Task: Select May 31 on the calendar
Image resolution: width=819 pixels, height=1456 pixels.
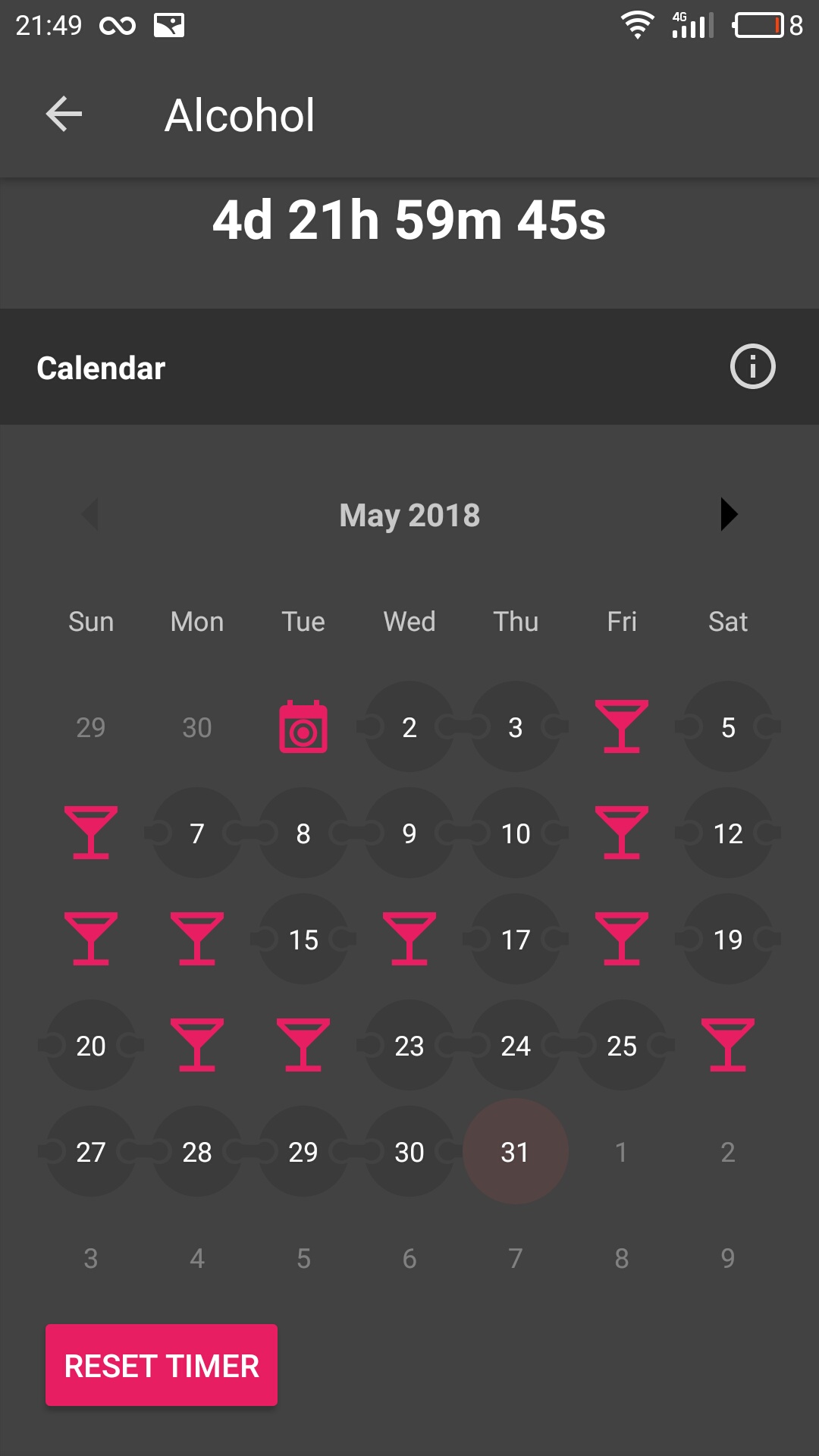Action: (516, 1152)
